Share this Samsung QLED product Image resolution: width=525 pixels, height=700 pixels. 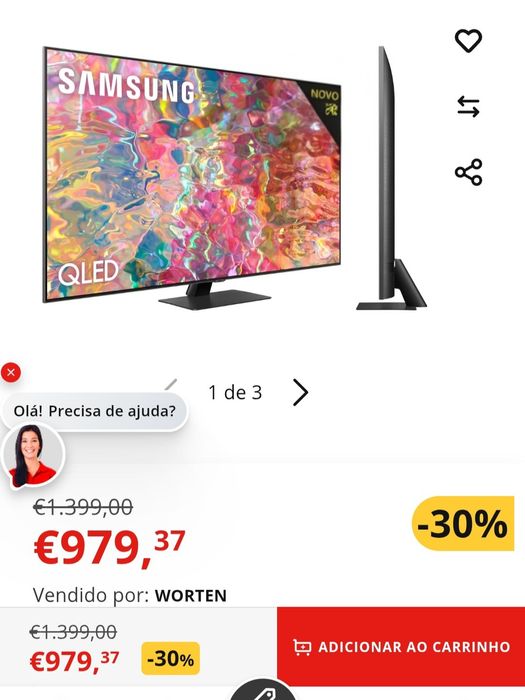click(x=468, y=172)
